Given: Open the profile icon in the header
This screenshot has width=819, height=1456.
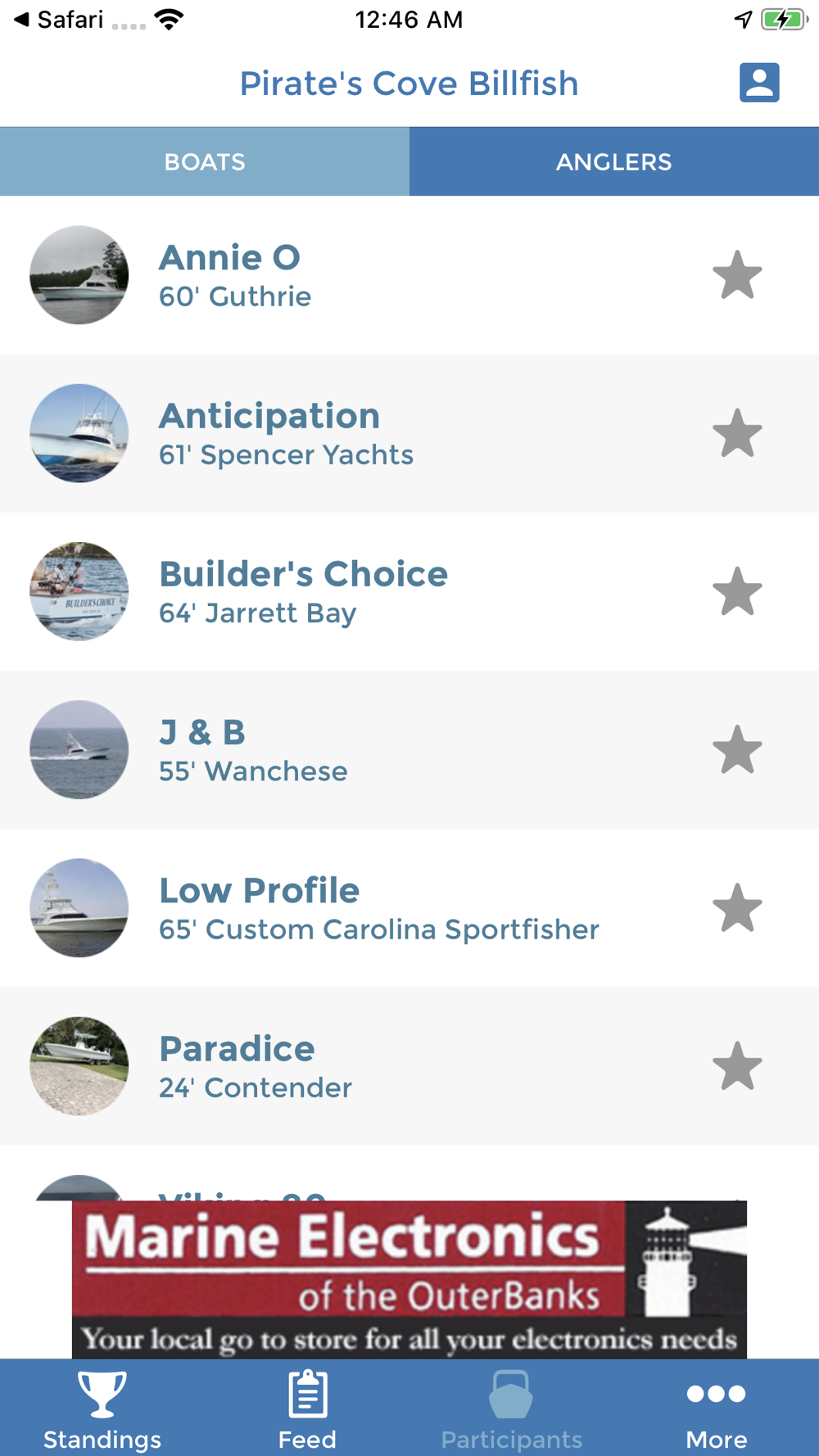Looking at the screenshot, I should tap(759, 83).
